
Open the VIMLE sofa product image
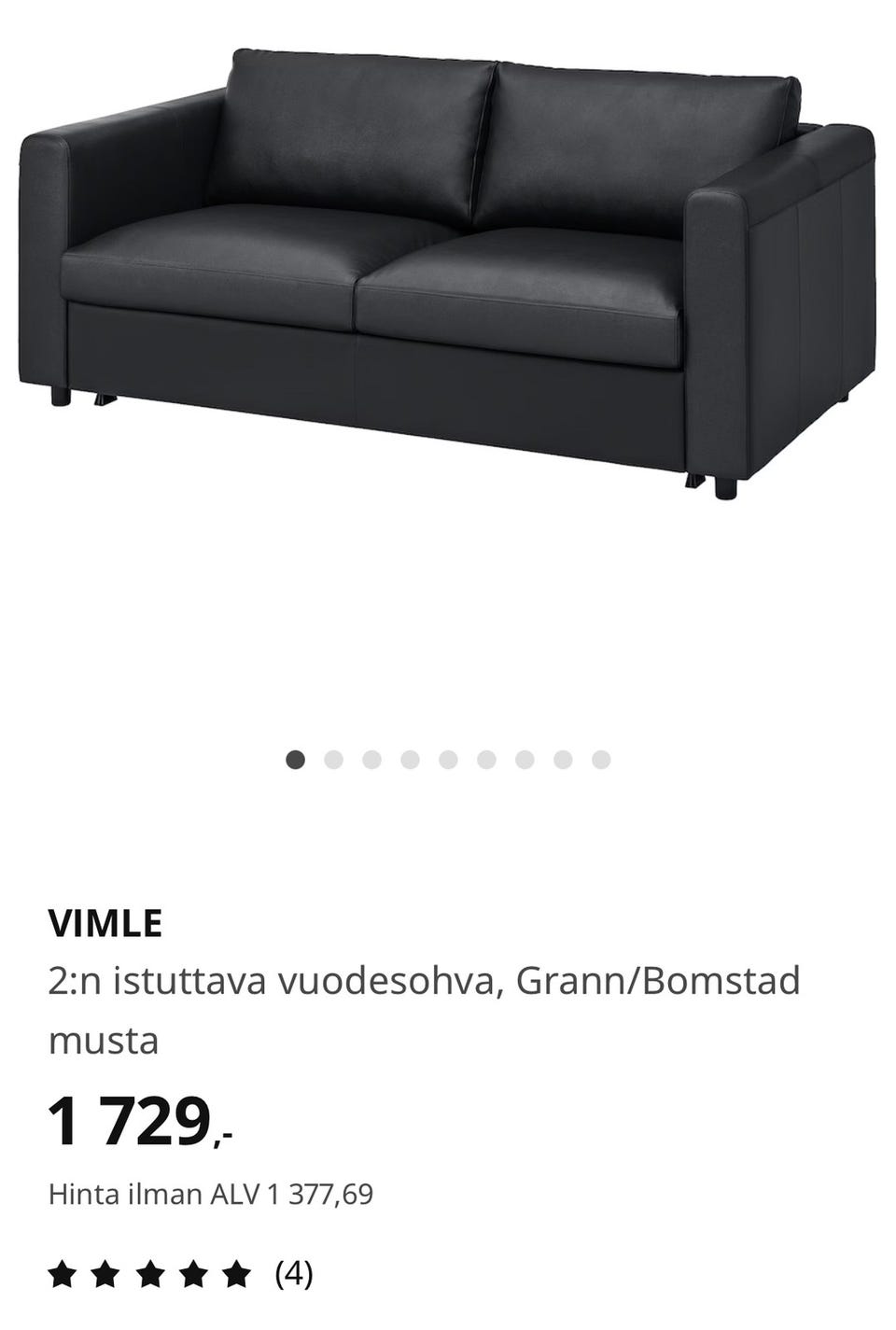click(448, 271)
